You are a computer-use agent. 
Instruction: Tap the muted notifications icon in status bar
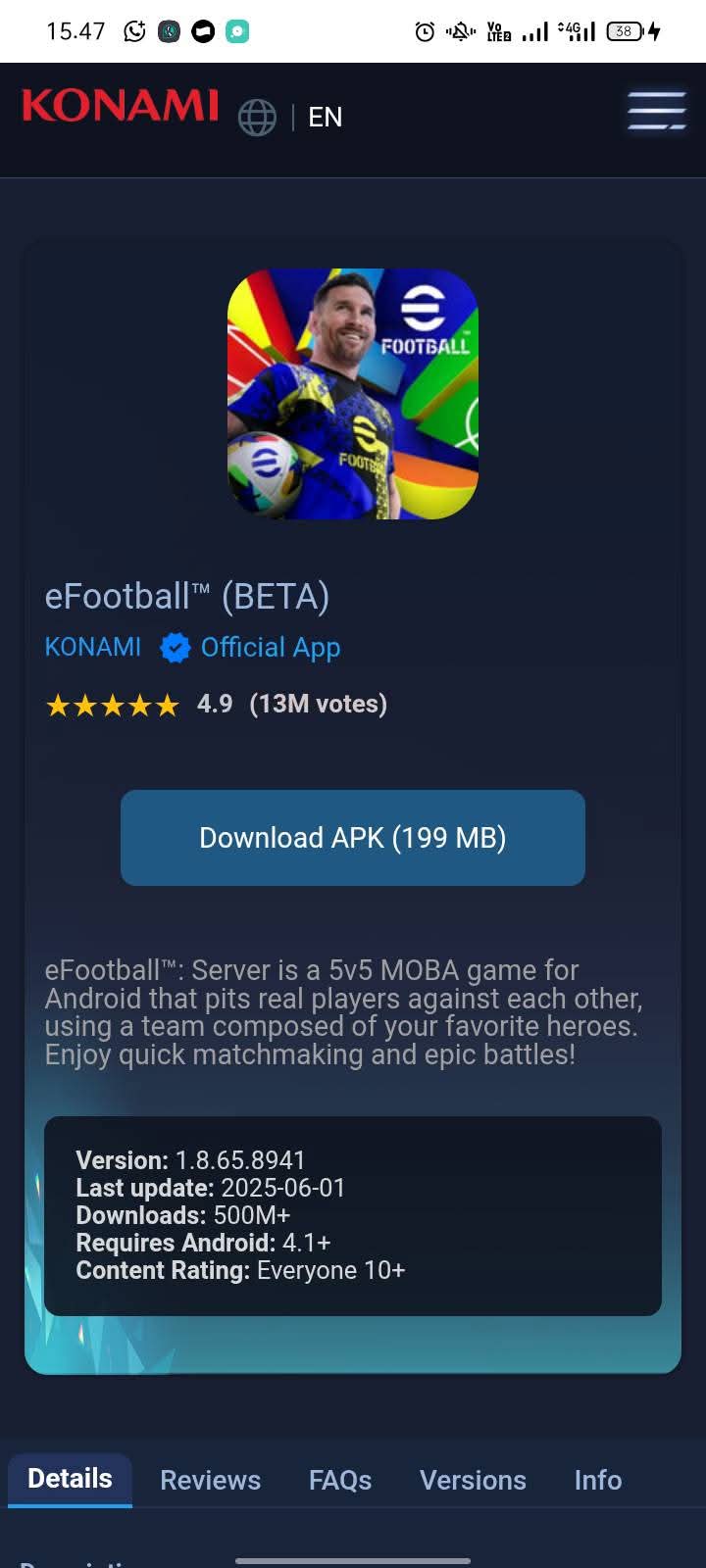(x=459, y=31)
